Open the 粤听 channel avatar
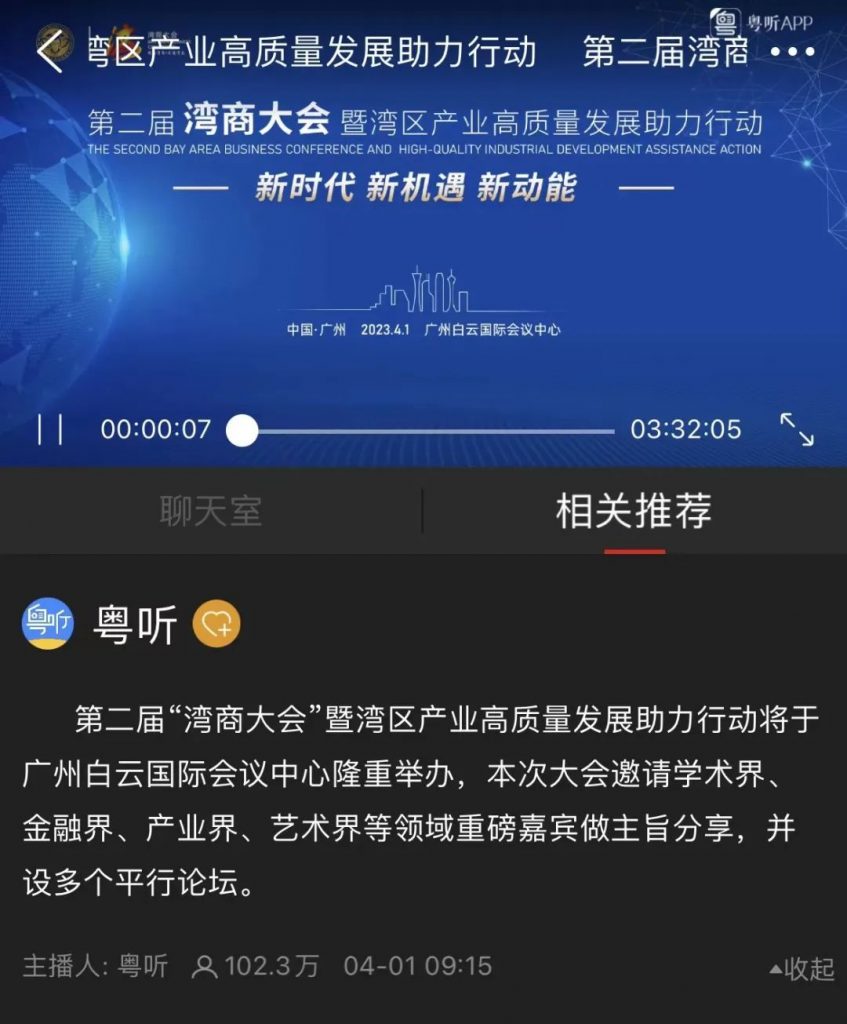 48,625
